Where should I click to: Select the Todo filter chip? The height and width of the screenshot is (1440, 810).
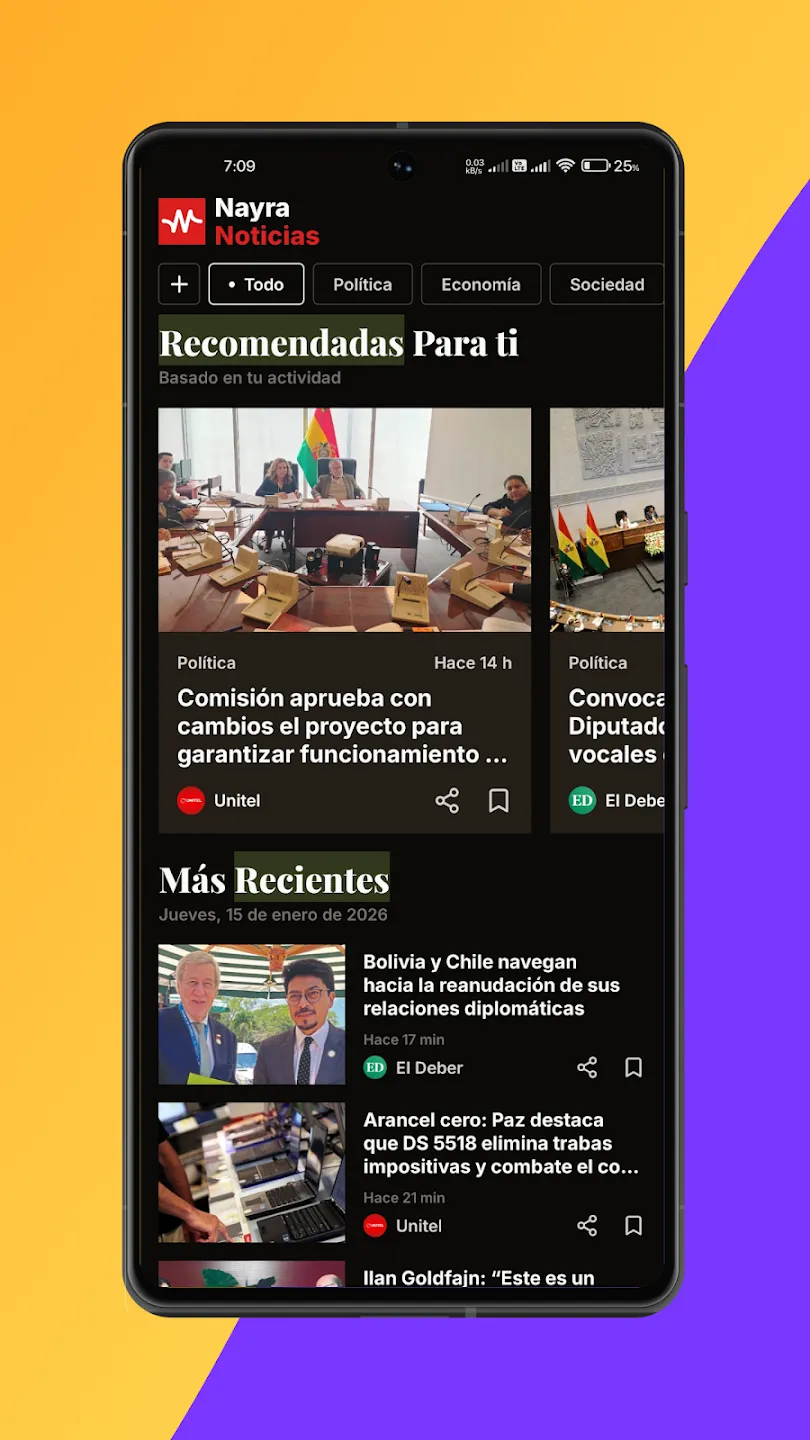256,284
